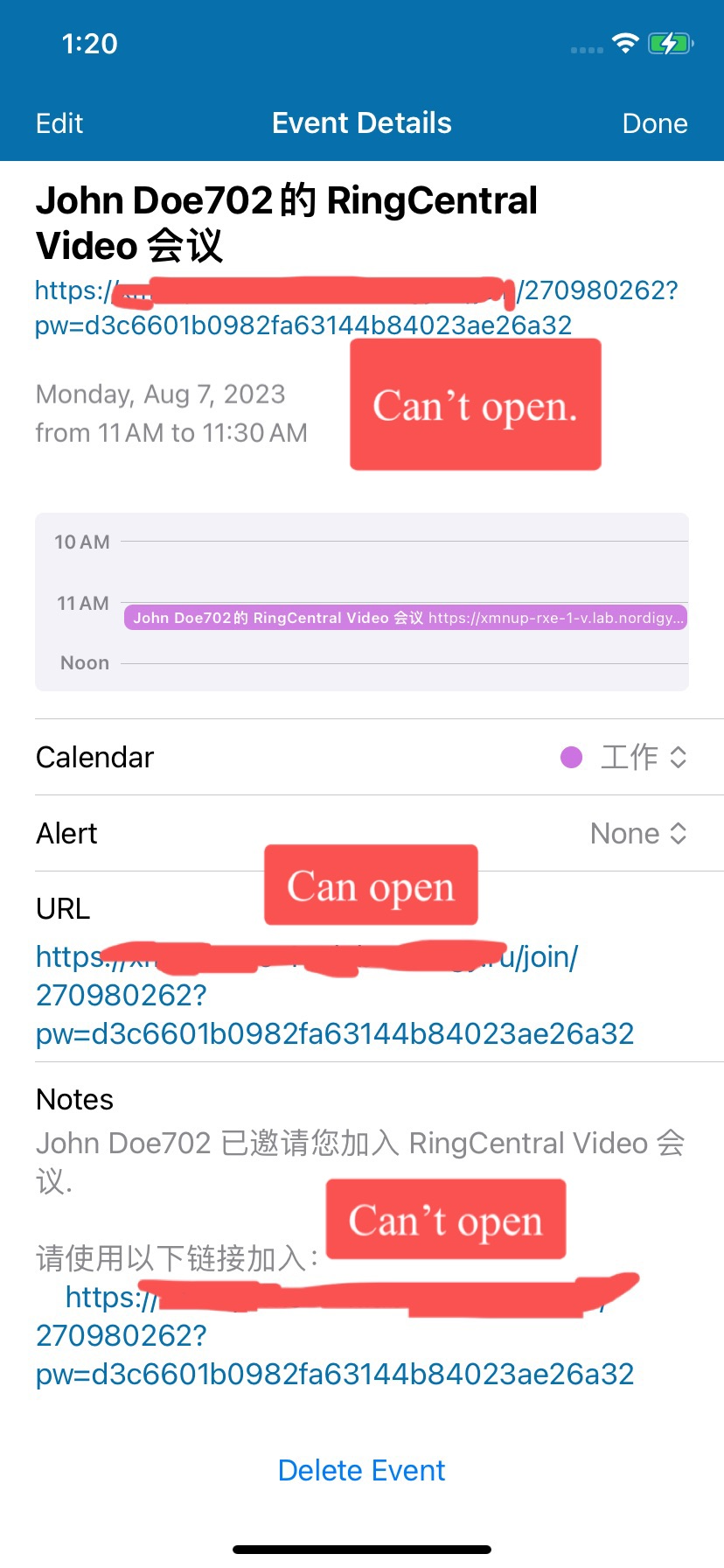Change the Alert setting from None
This screenshot has height=1568, width=724.
[361, 833]
